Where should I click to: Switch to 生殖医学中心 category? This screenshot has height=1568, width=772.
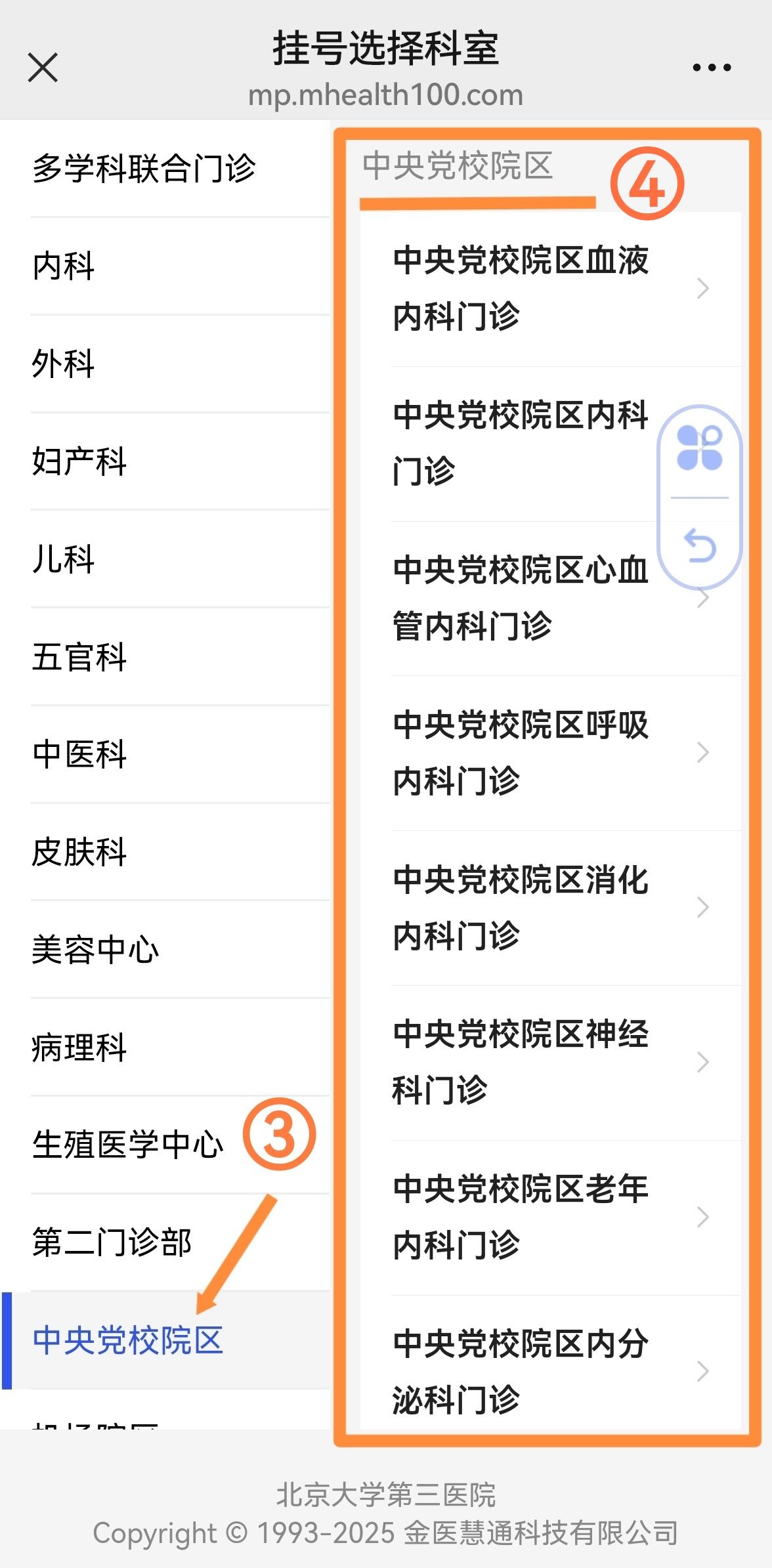(x=128, y=1144)
